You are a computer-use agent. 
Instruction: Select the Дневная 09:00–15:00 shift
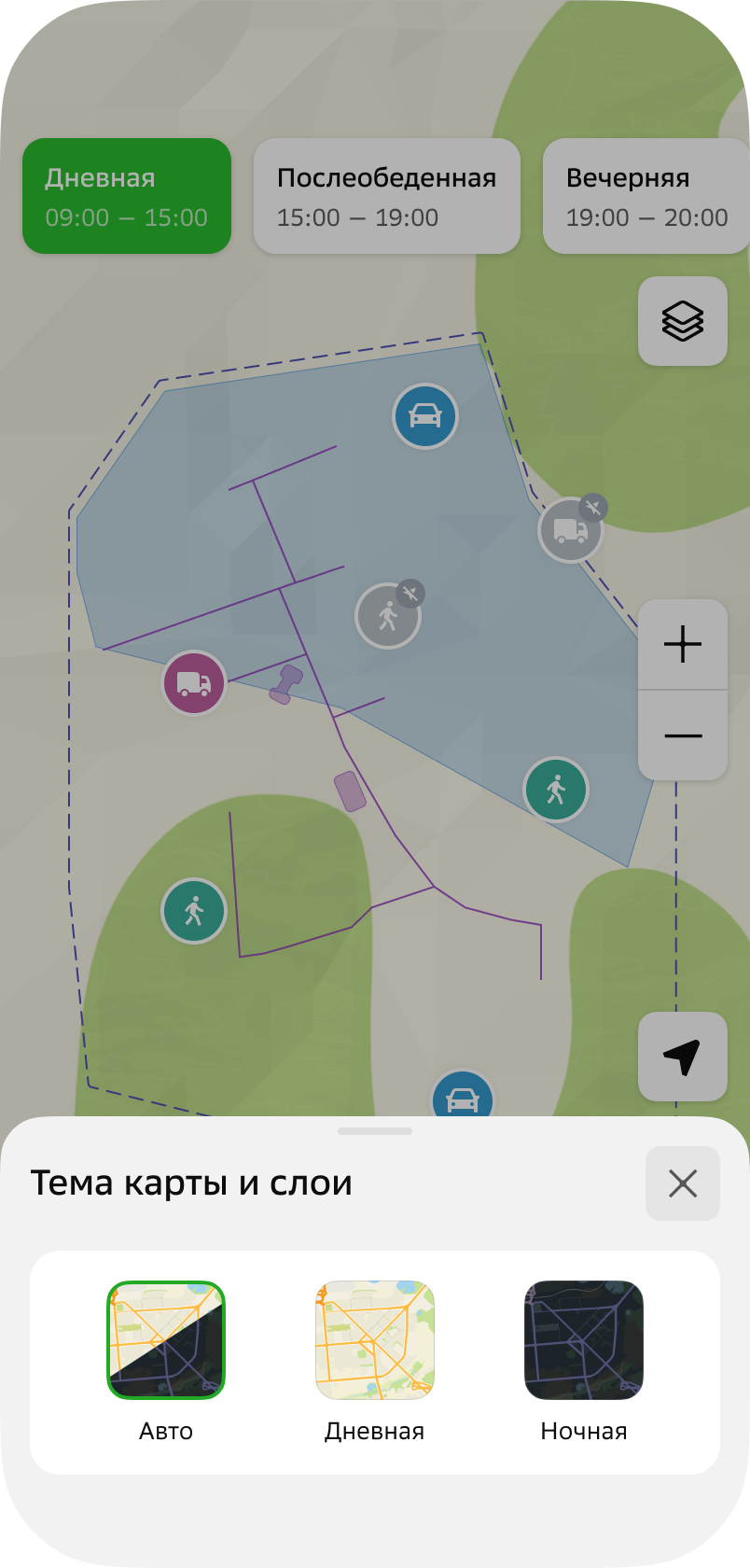pos(127,196)
